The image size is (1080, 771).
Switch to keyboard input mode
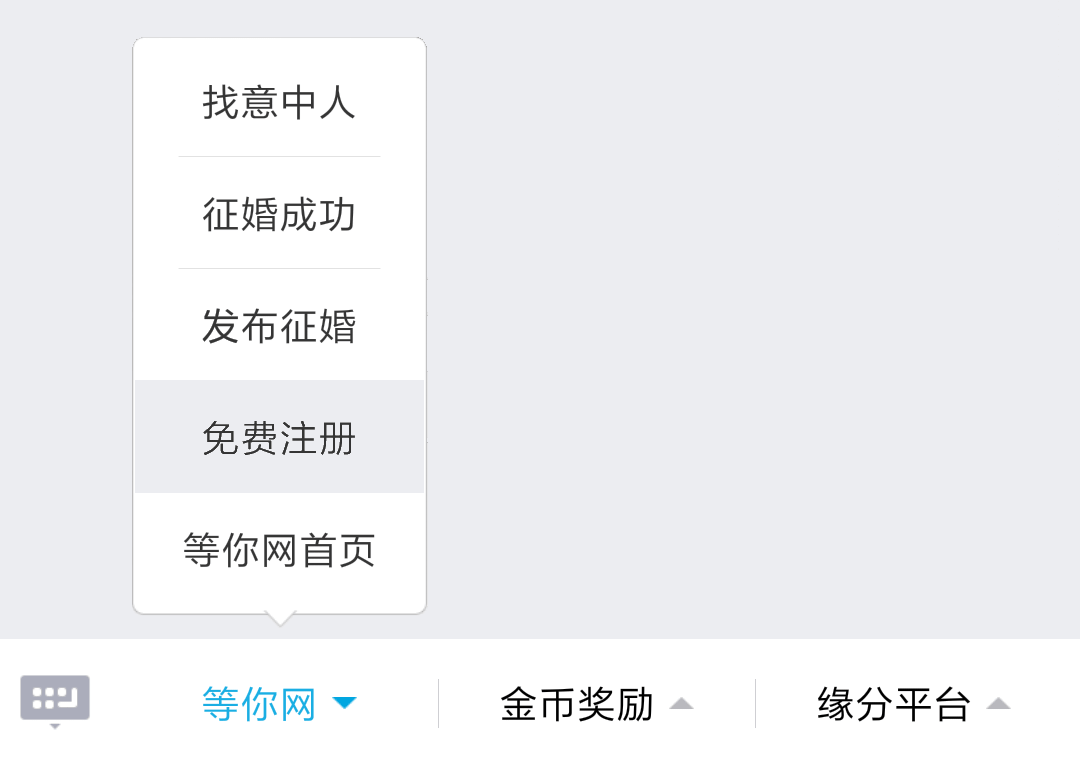[55, 699]
